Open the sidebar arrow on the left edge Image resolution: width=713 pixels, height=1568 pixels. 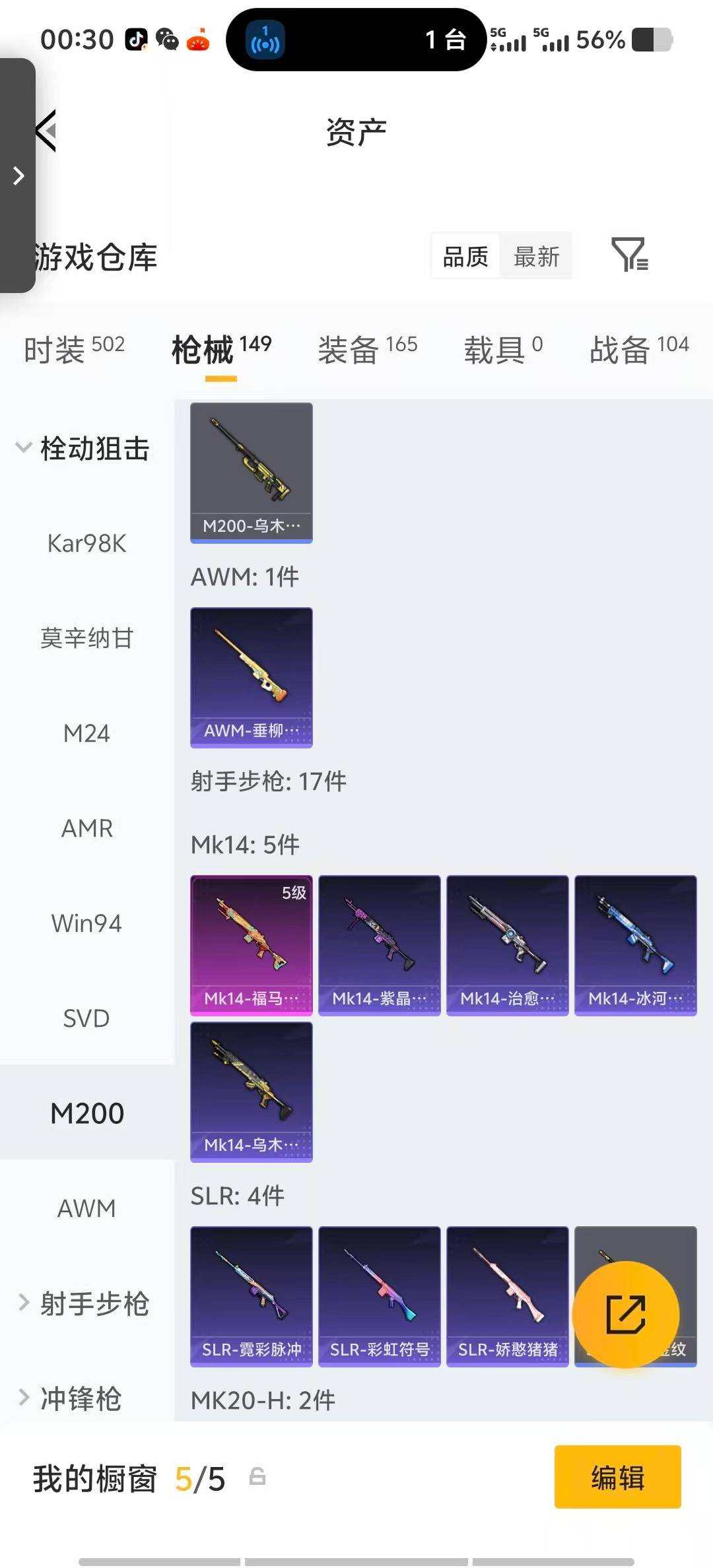[x=17, y=176]
